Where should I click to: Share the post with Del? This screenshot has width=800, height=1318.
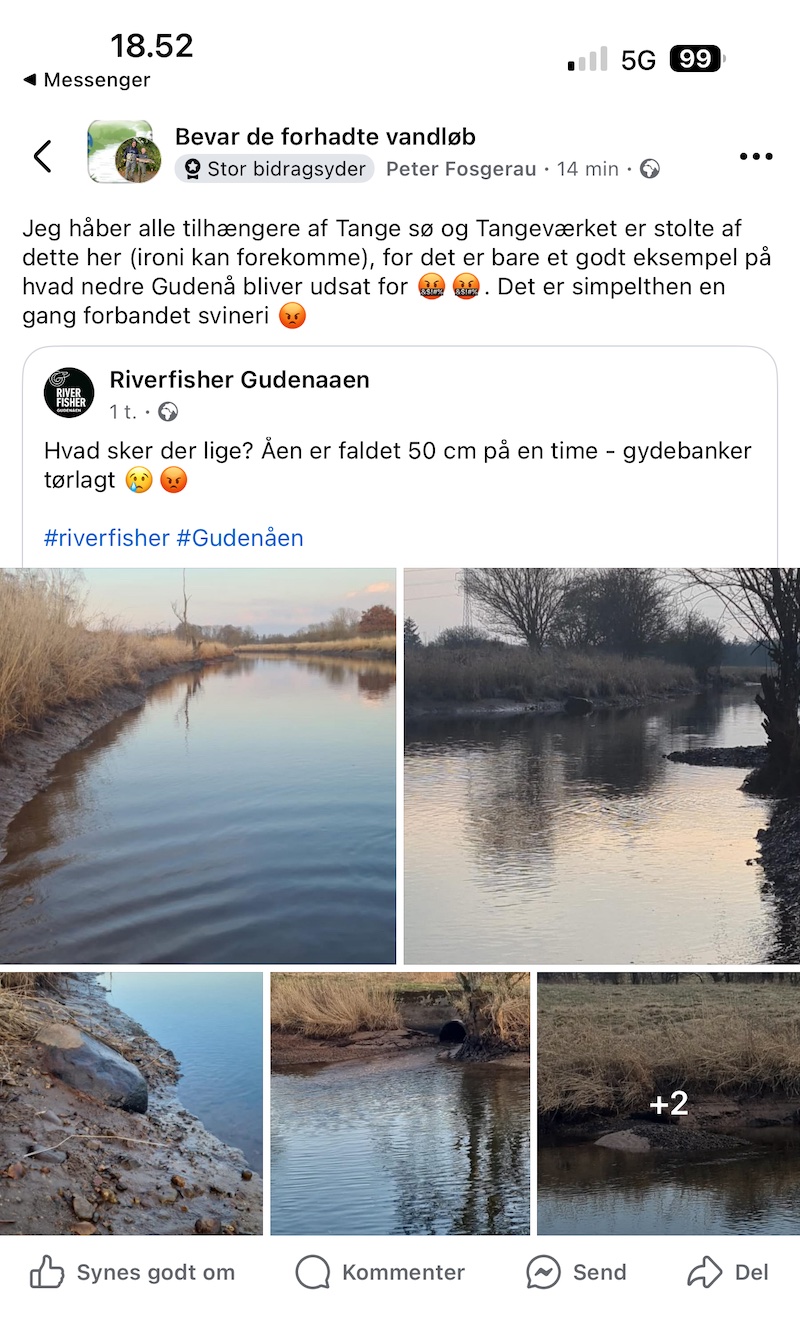[x=728, y=1272]
